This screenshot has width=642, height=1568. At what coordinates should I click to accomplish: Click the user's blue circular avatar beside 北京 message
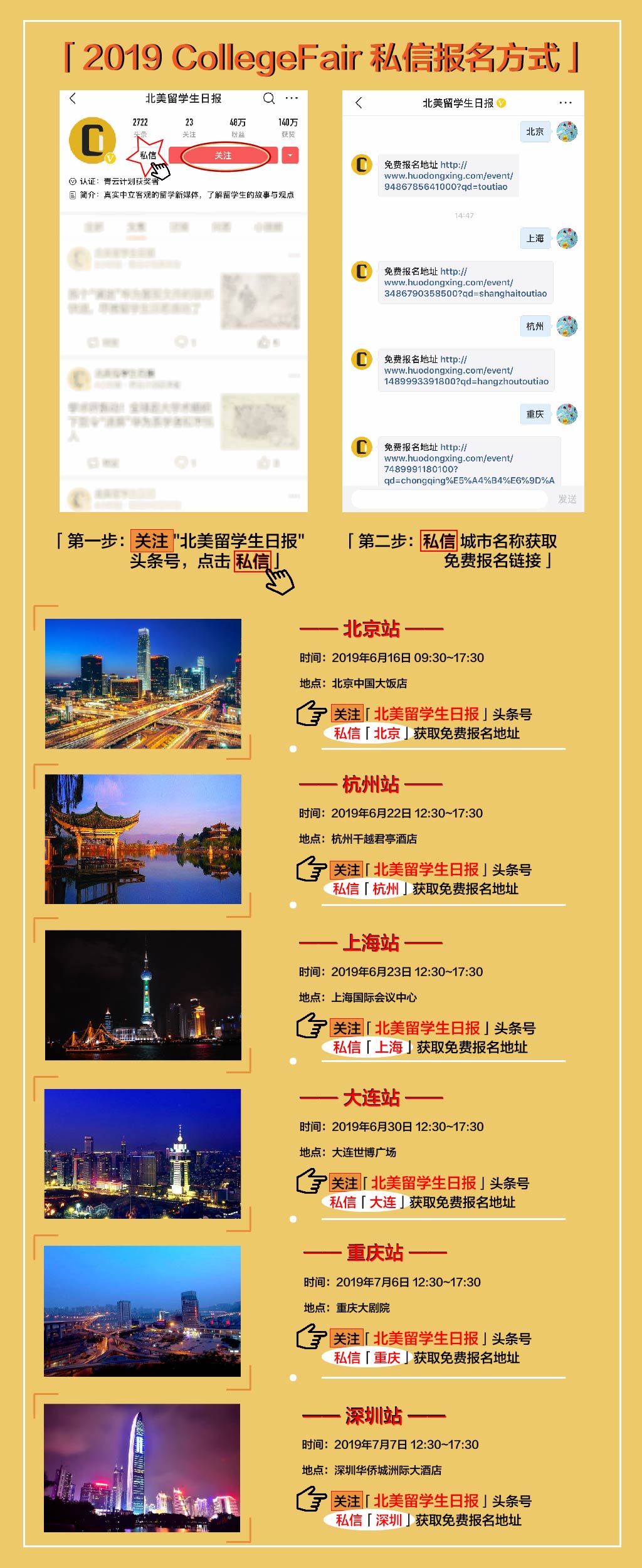[x=566, y=132]
